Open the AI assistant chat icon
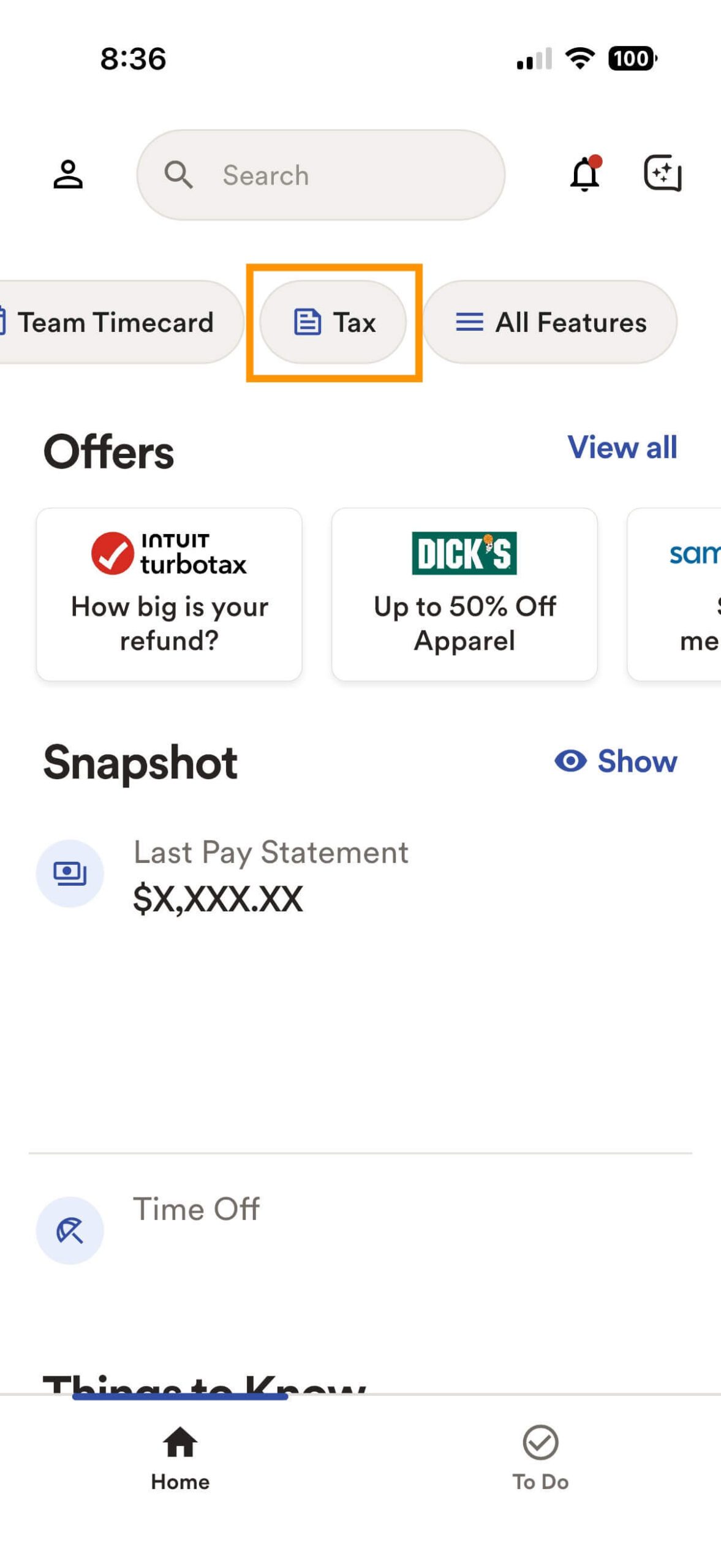The height and width of the screenshot is (1568, 721). (x=662, y=173)
